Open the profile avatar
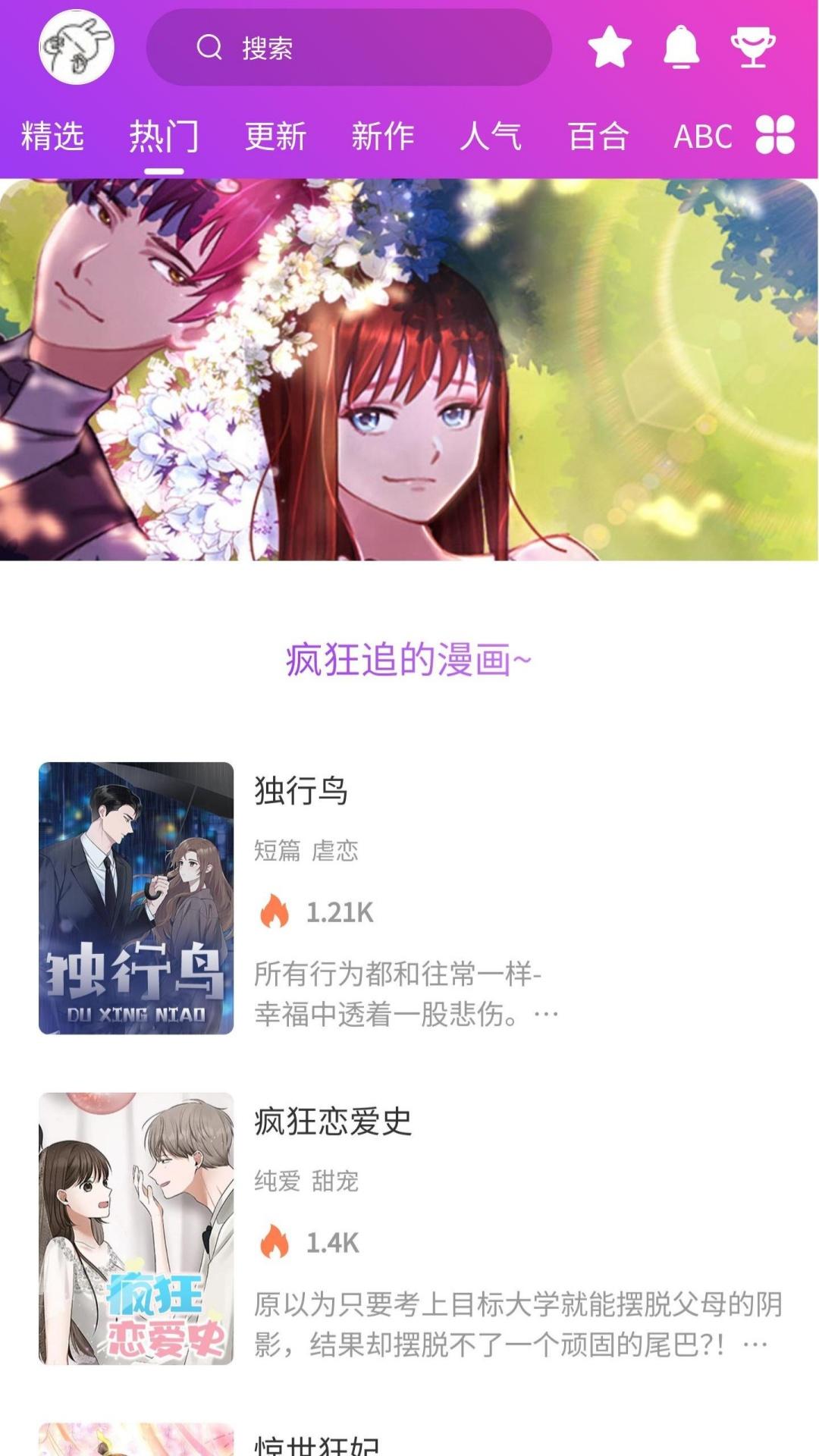 [x=77, y=47]
